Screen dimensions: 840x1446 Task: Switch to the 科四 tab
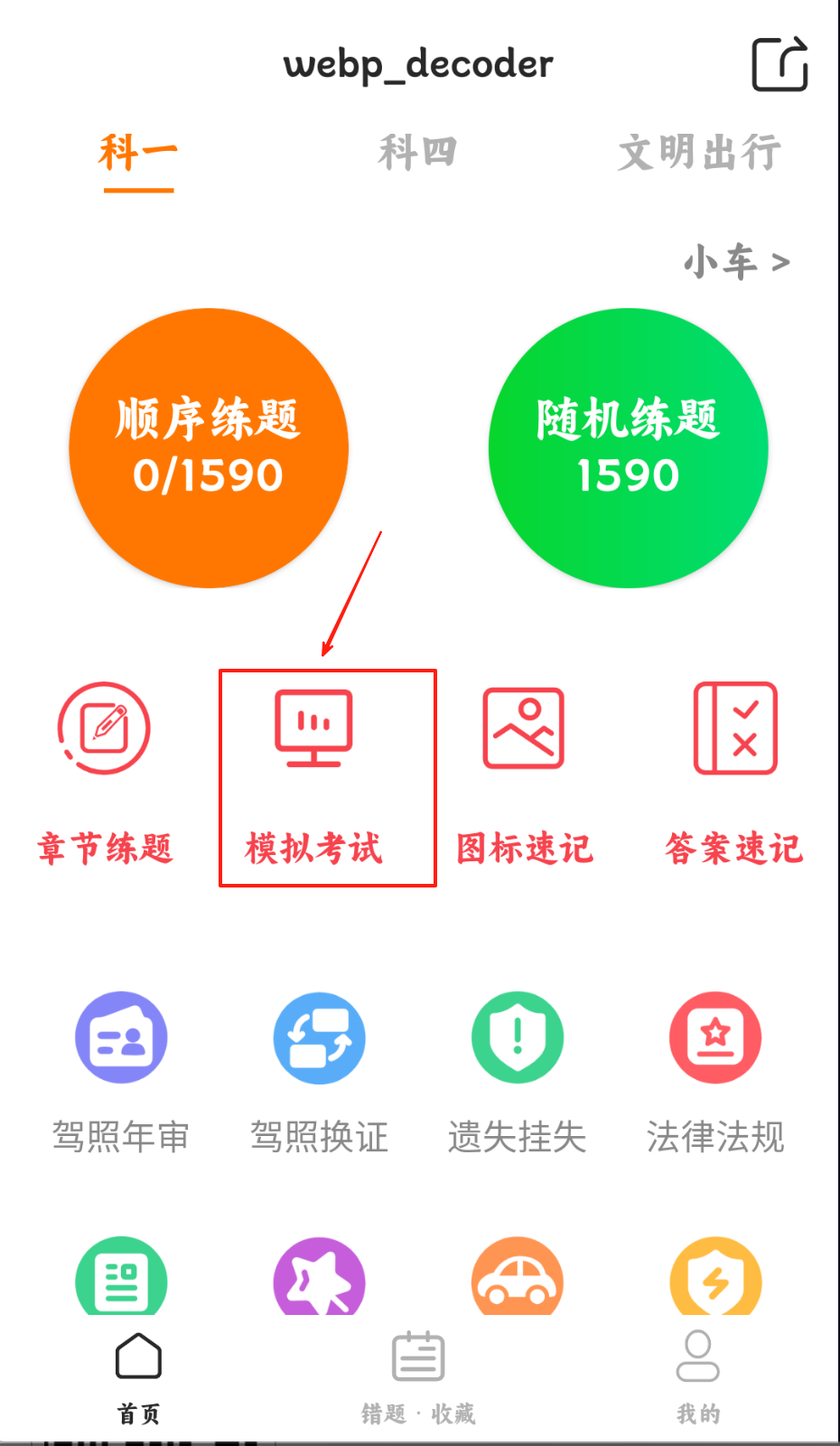tap(417, 153)
